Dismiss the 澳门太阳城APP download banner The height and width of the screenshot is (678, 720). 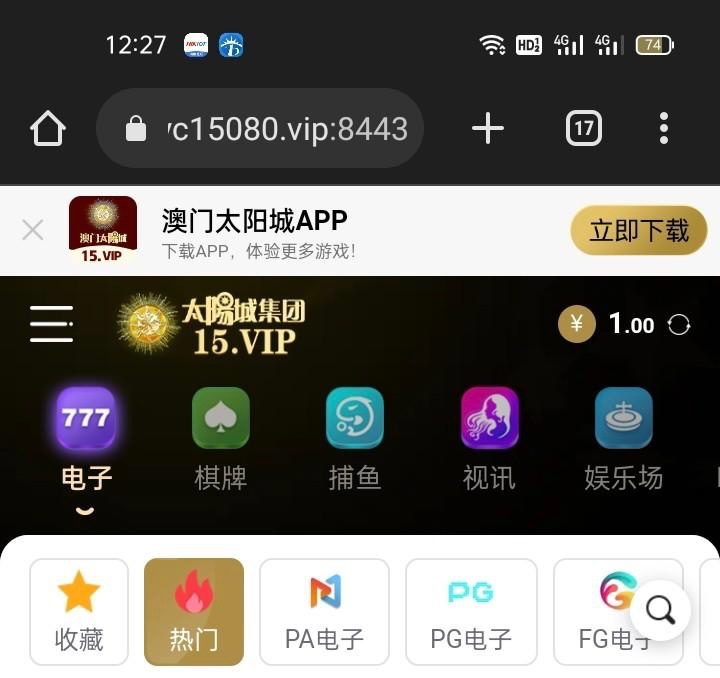(33, 230)
